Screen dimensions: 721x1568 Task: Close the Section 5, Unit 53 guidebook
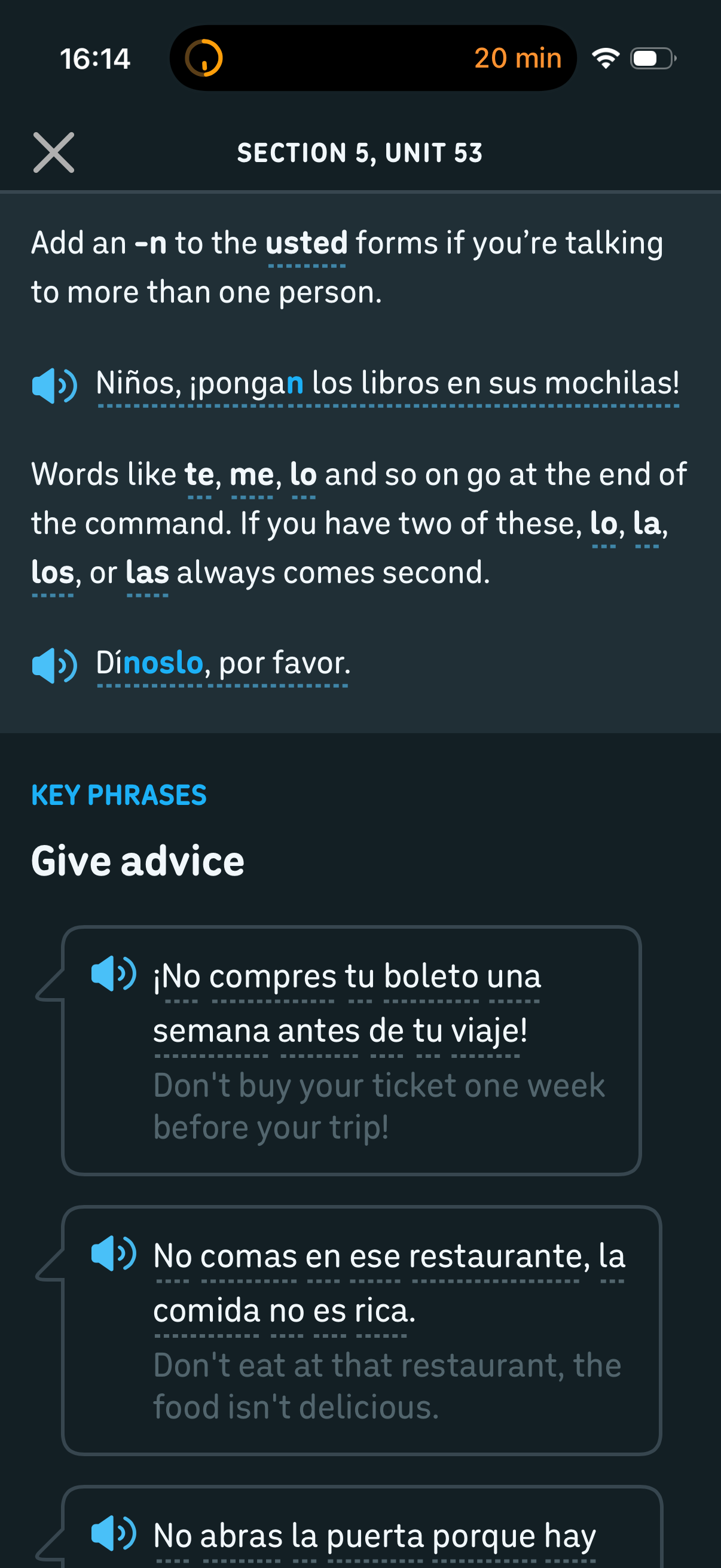(x=54, y=152)
